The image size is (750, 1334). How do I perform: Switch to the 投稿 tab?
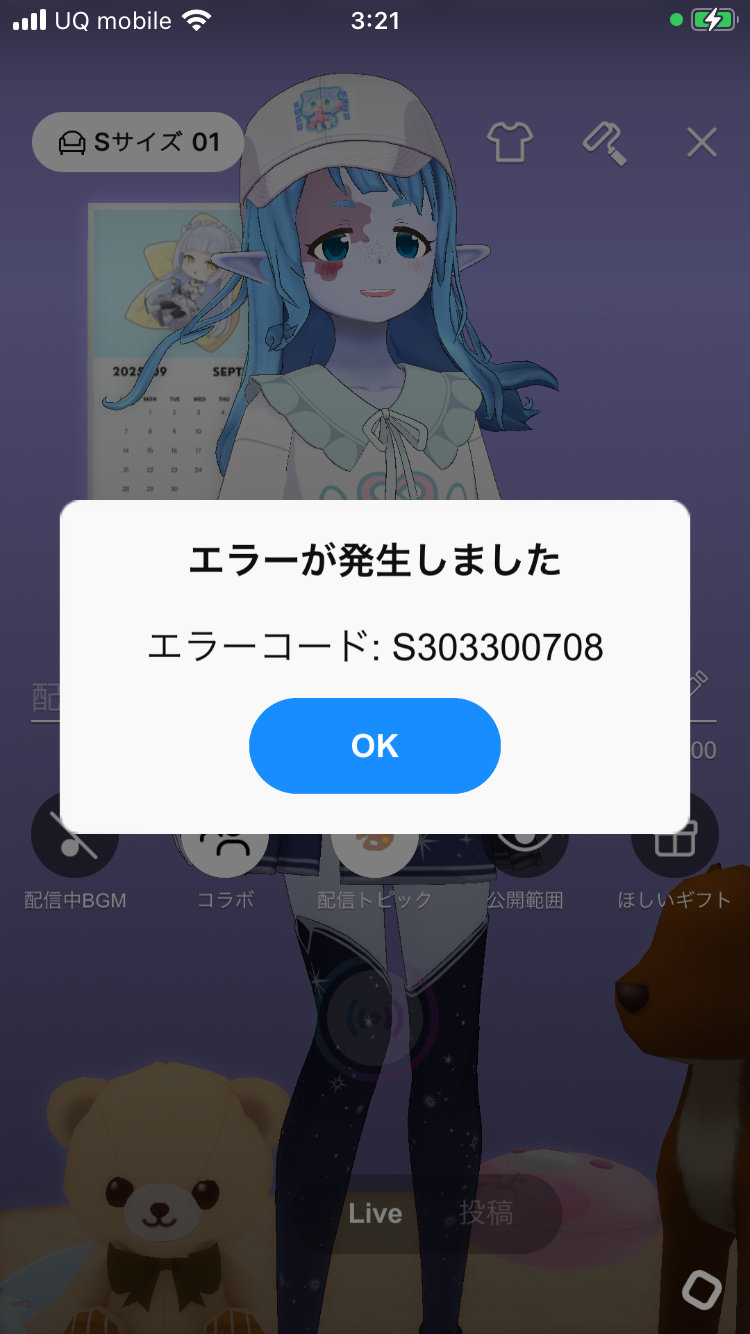(486, 1214)
